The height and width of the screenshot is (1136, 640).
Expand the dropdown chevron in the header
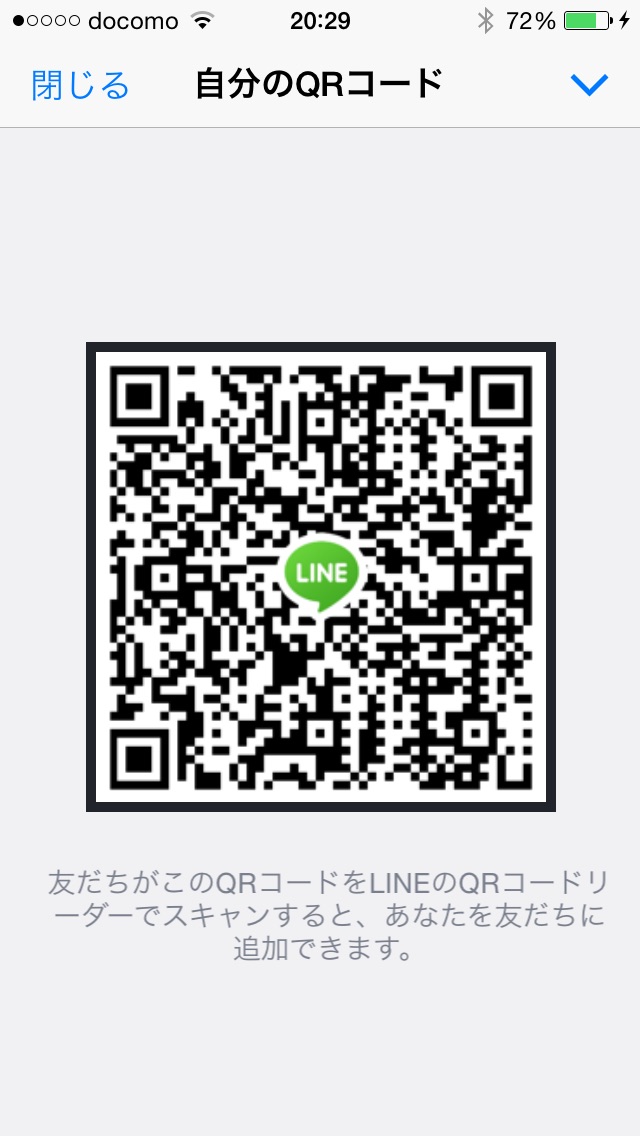click(x=589, y=86)
